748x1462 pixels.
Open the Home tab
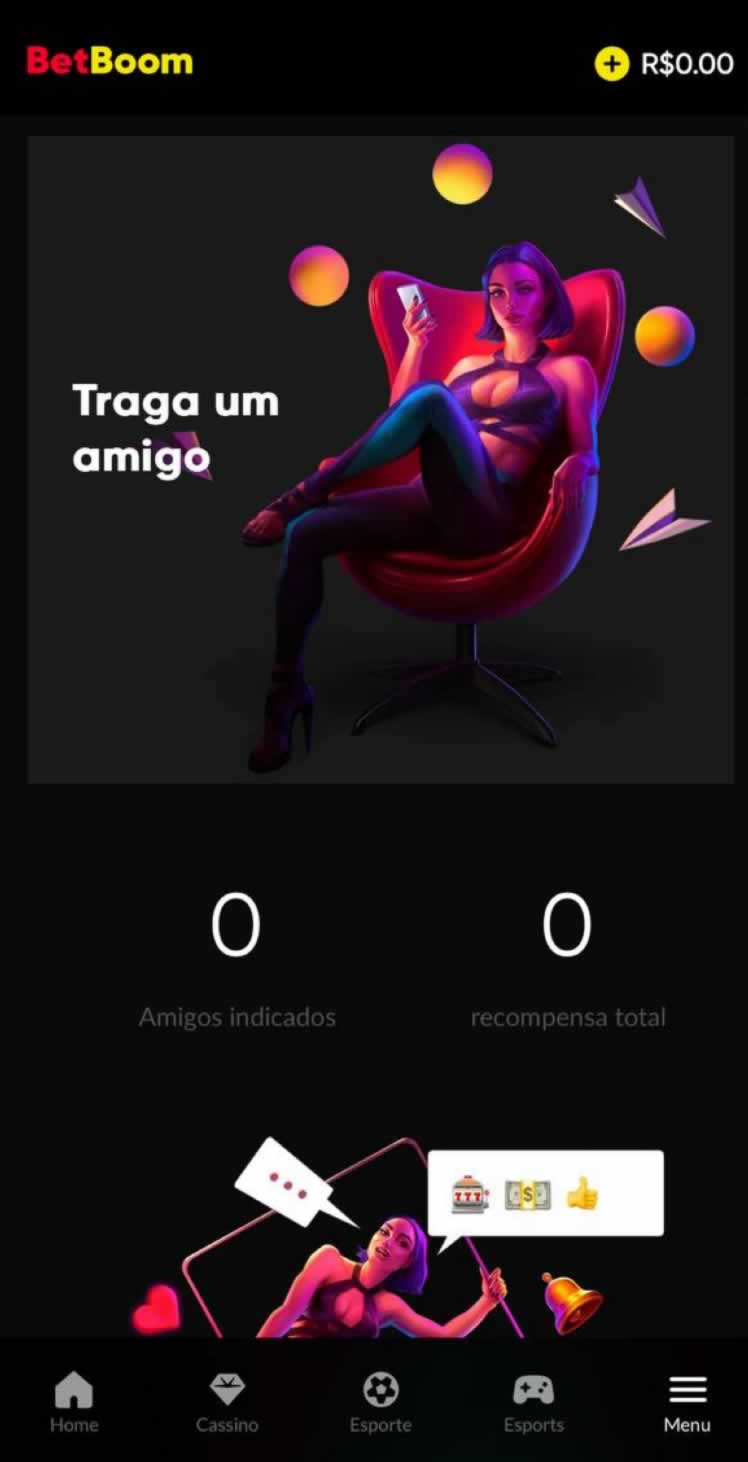coord(74,1402)
